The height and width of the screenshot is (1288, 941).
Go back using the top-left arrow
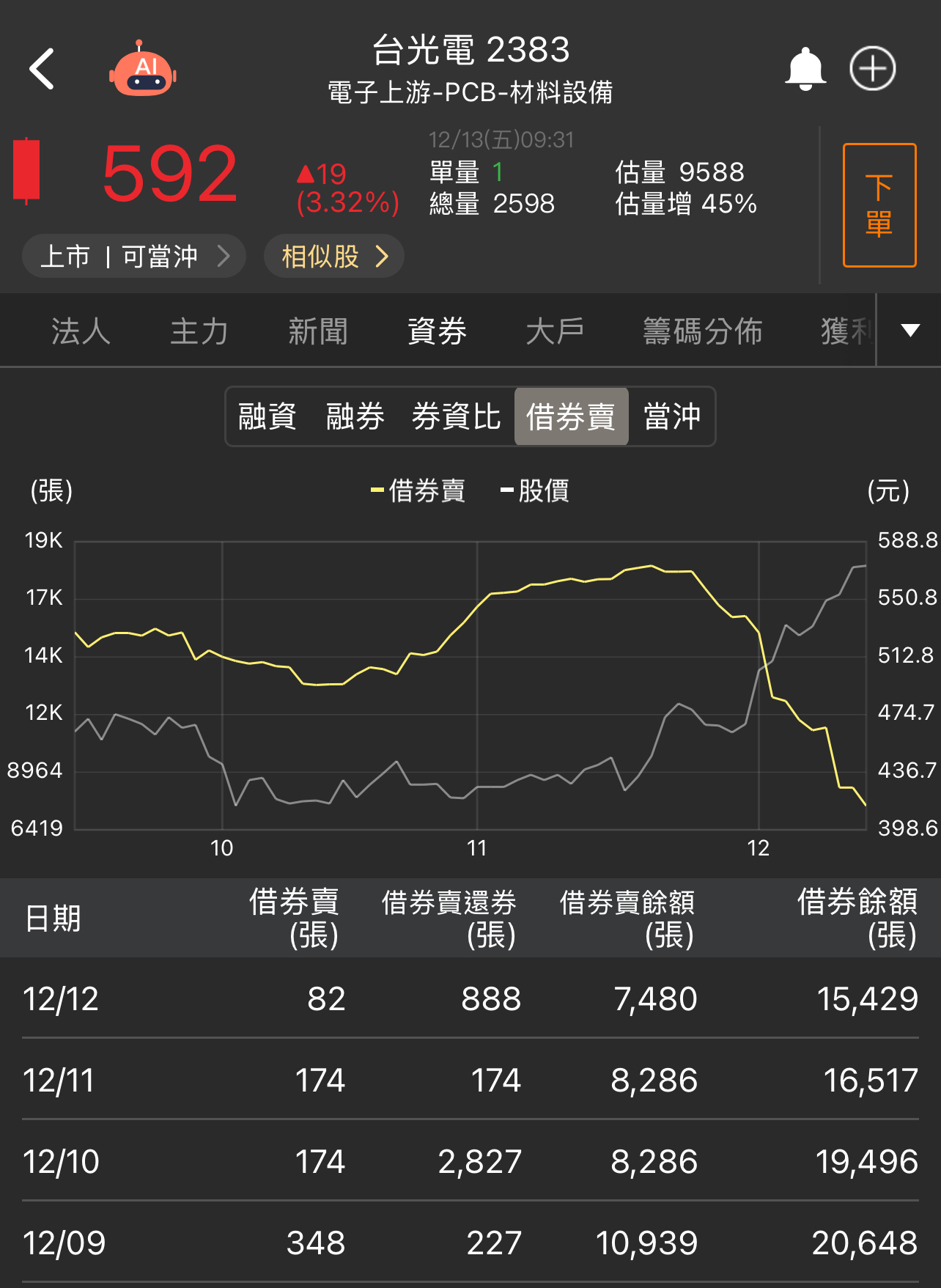coord(43,70)
